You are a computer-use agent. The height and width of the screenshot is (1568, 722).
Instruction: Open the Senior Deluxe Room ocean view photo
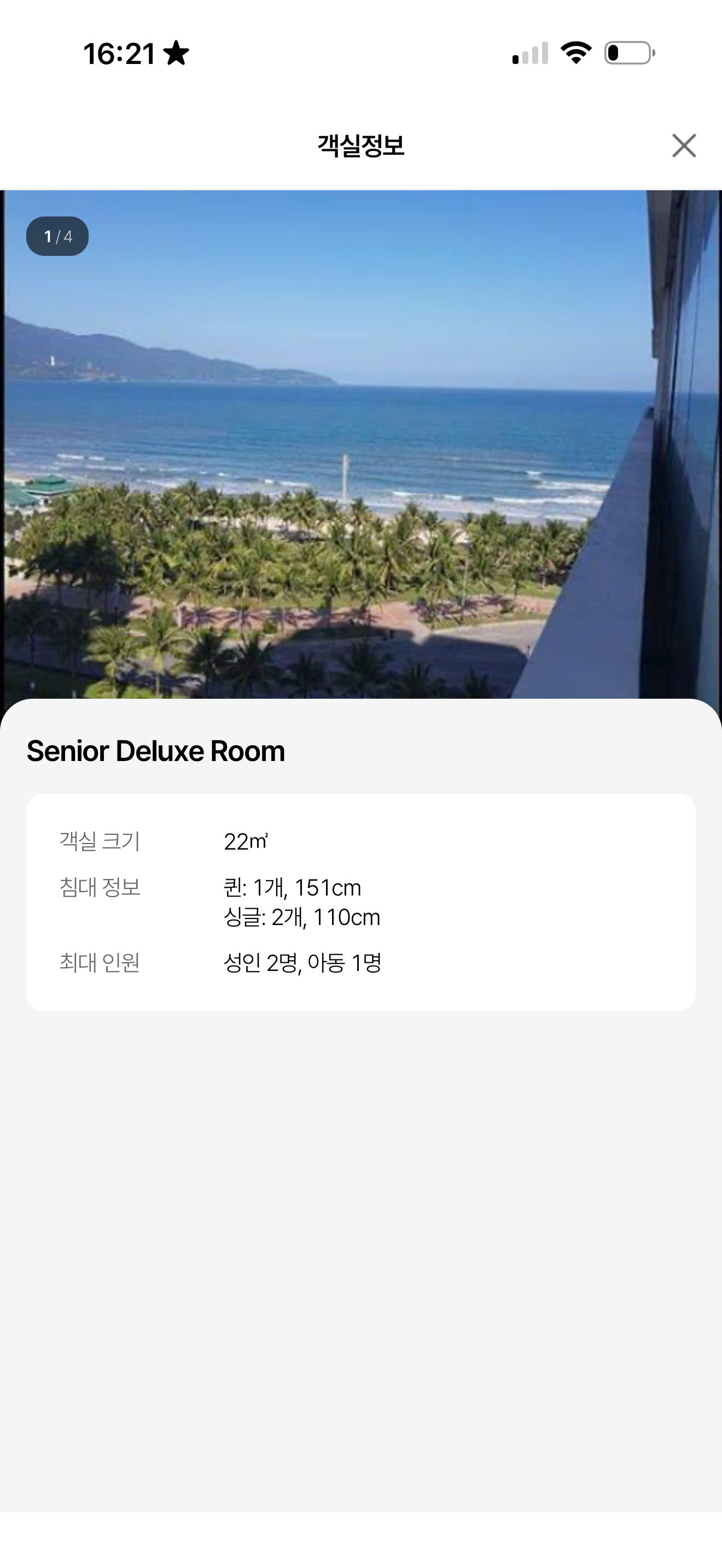coord(360,444)
